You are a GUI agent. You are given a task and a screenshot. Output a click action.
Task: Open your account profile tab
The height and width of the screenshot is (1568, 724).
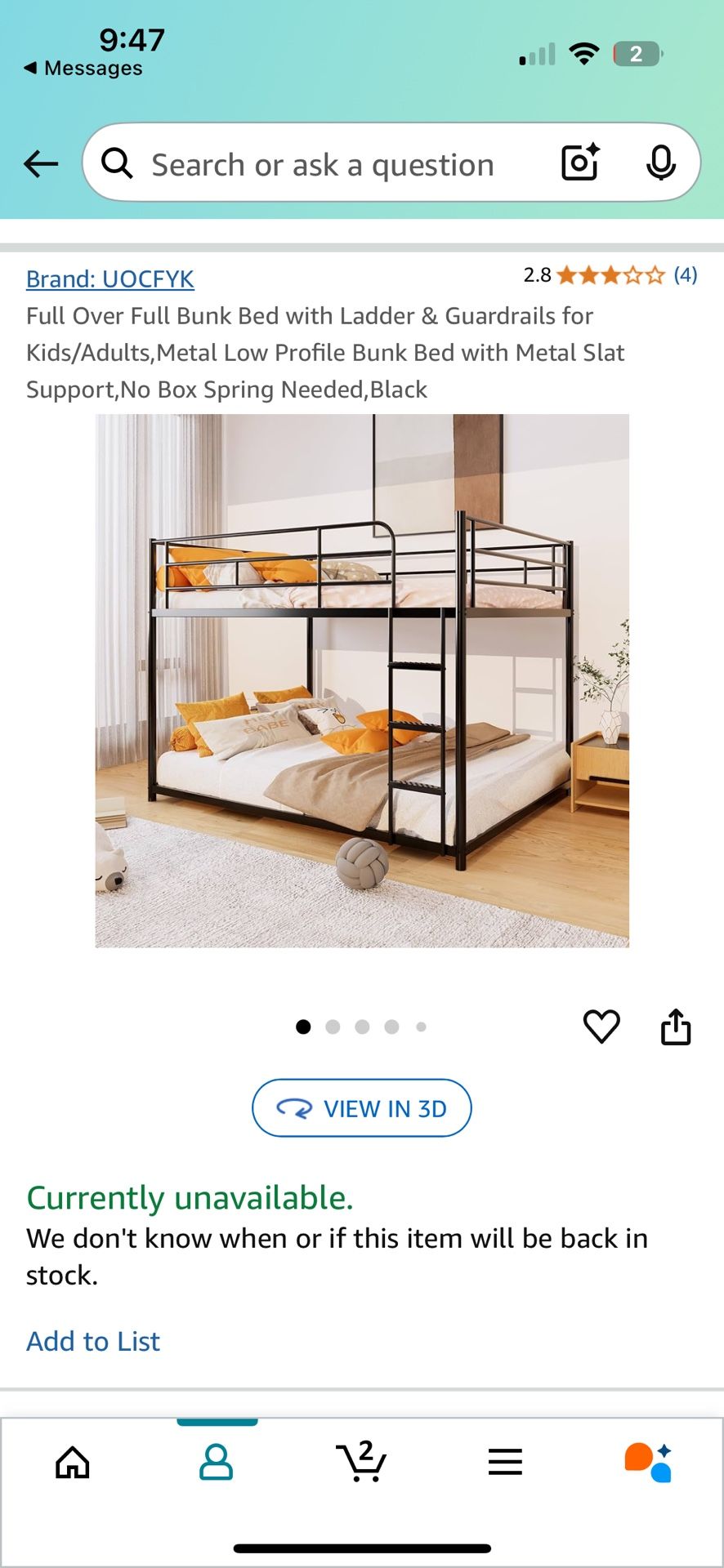point(217,1462)
